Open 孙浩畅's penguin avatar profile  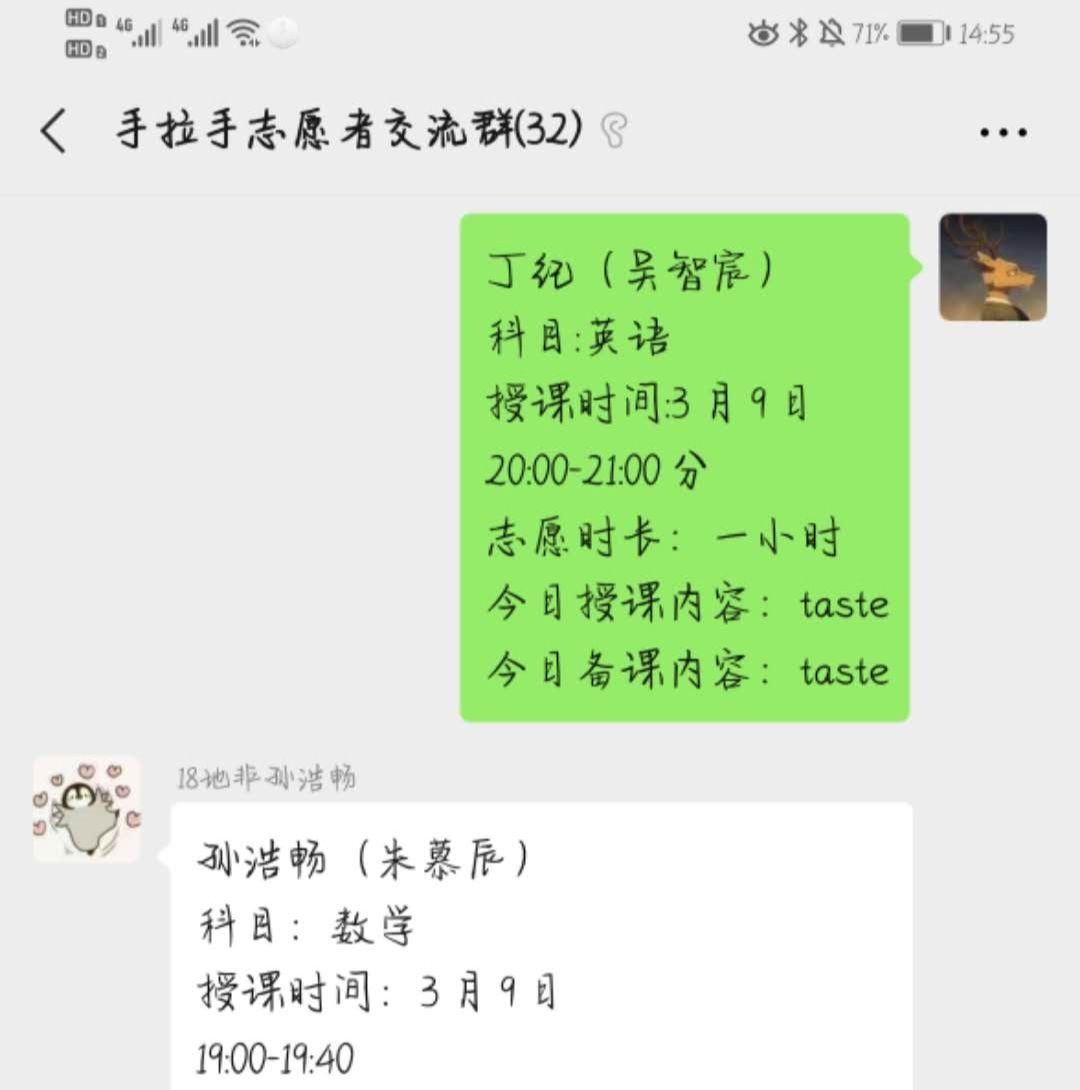coord(87,809)
